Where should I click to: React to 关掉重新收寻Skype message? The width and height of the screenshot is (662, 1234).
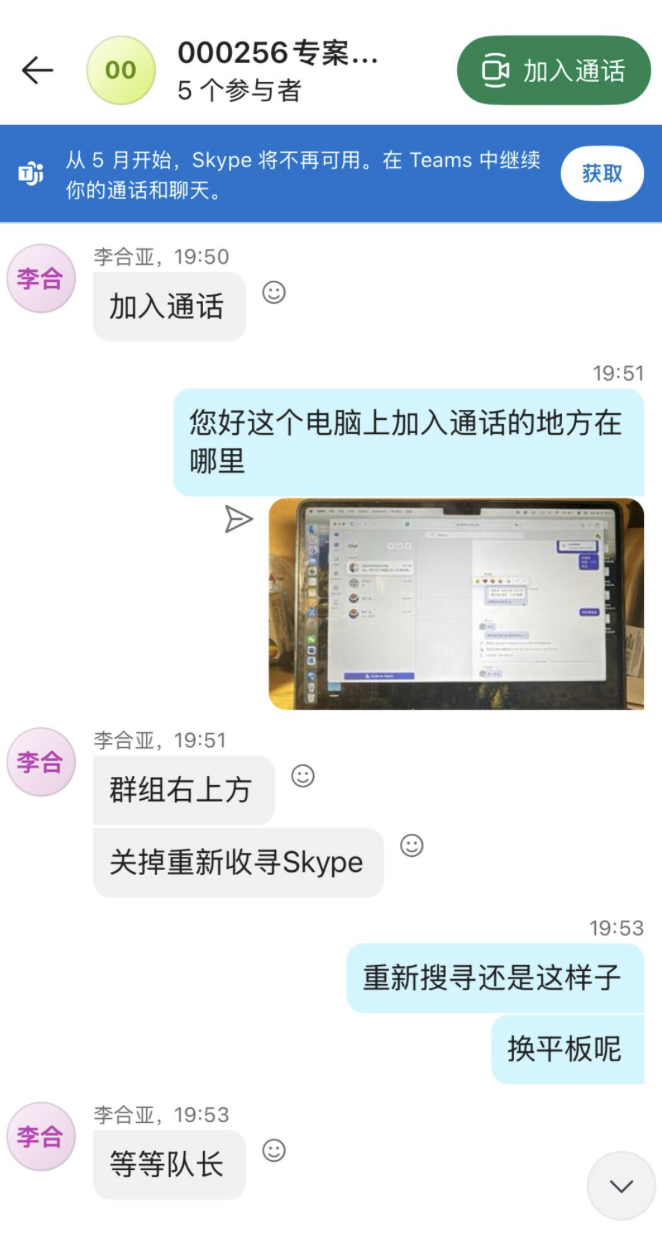click(411, 845)
